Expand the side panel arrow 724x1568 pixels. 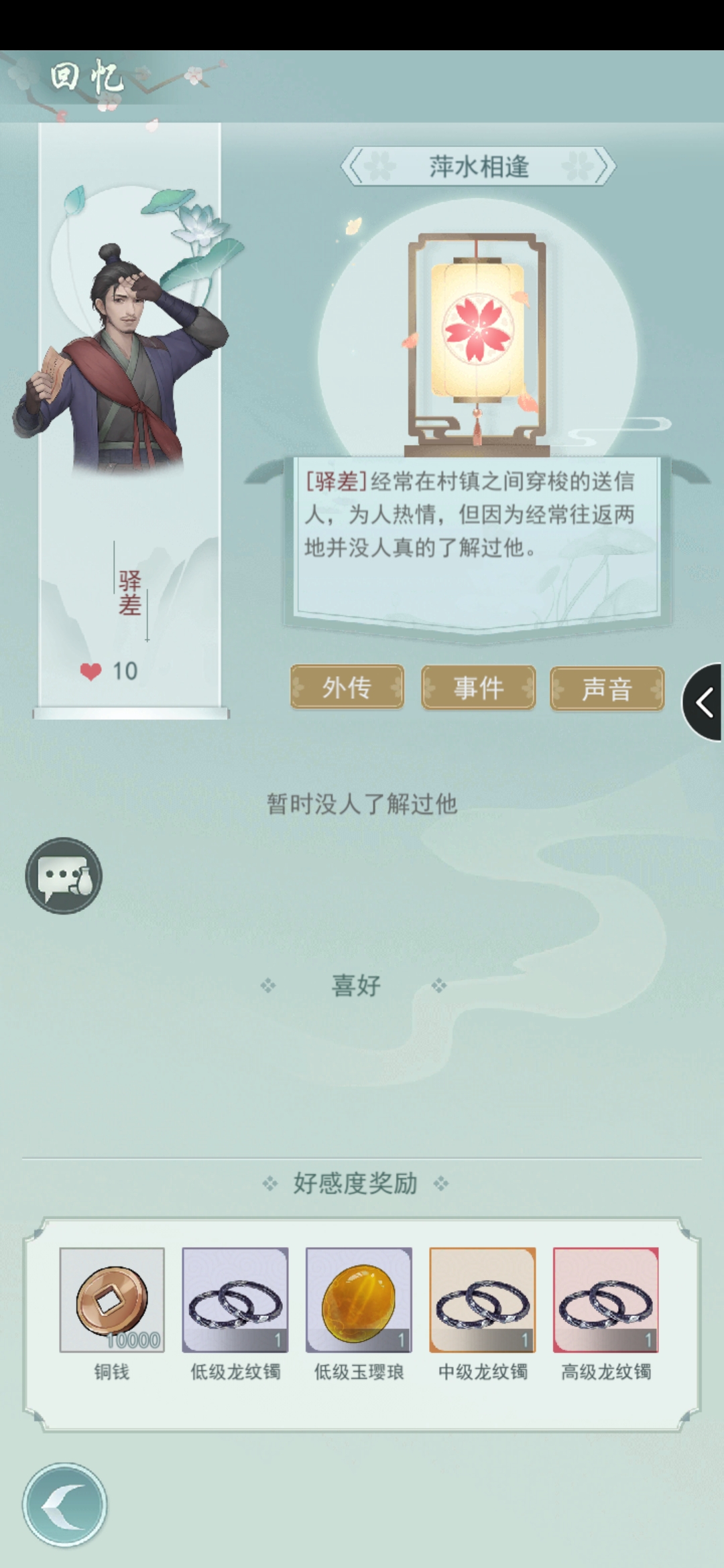[704, 703]
